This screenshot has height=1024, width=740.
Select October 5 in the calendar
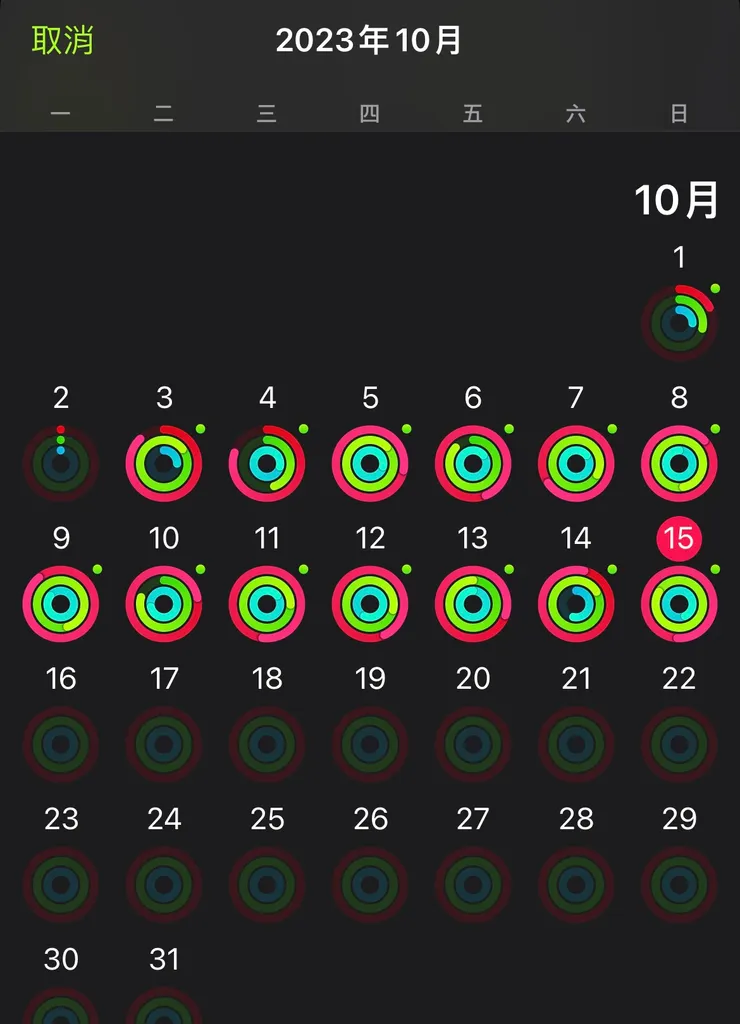click(370, 463)
